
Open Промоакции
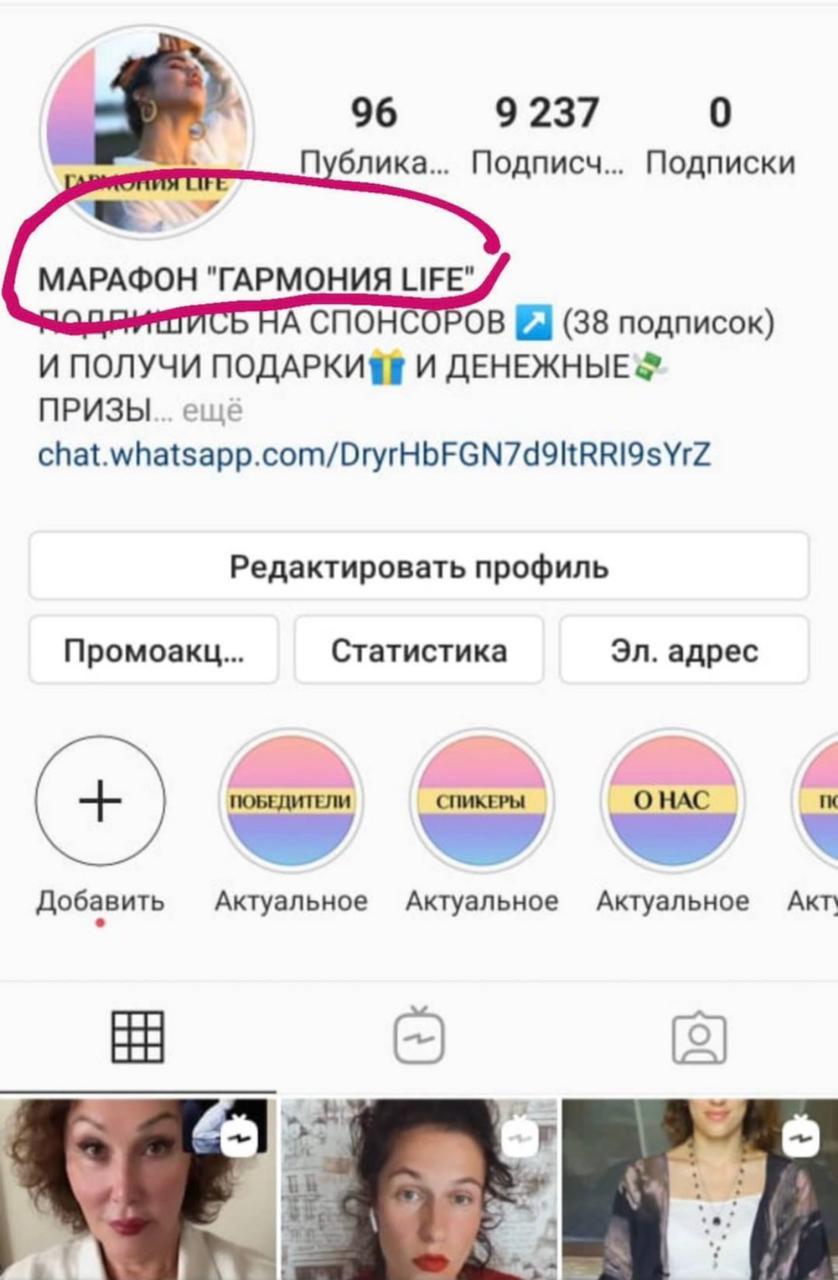pyautogui.click(x=153, y=651)
